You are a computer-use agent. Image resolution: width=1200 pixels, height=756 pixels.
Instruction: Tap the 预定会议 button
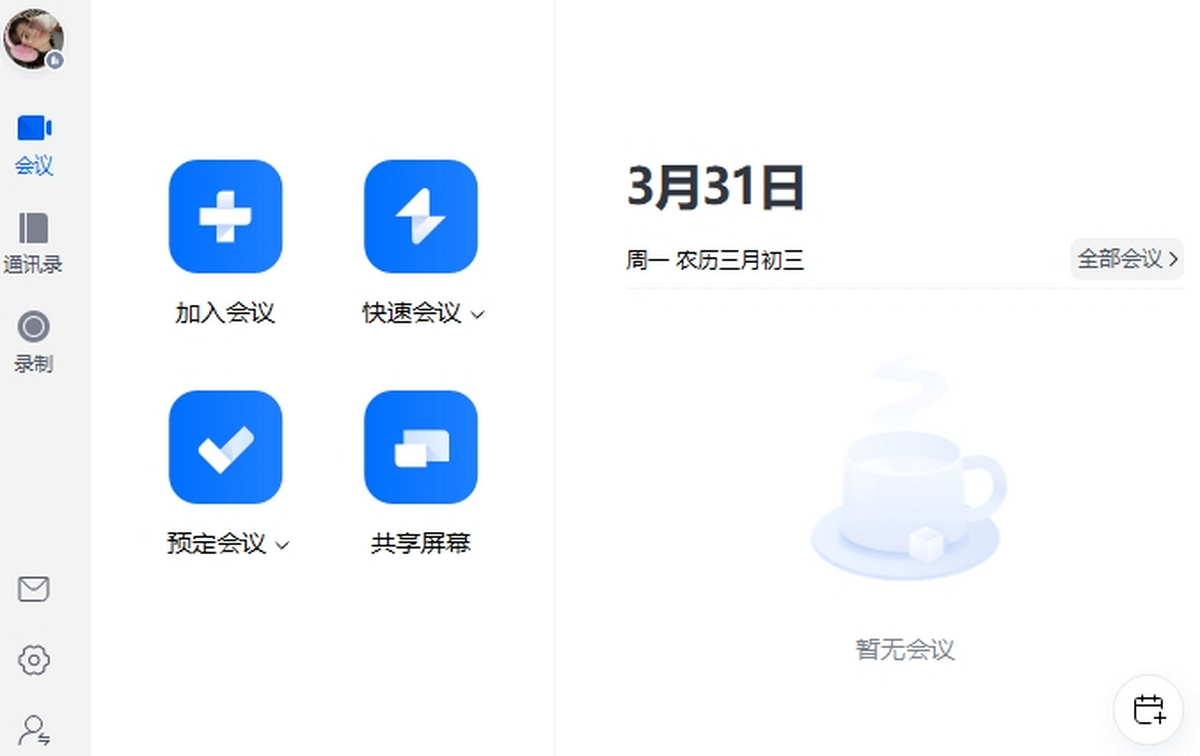[225, 447]
